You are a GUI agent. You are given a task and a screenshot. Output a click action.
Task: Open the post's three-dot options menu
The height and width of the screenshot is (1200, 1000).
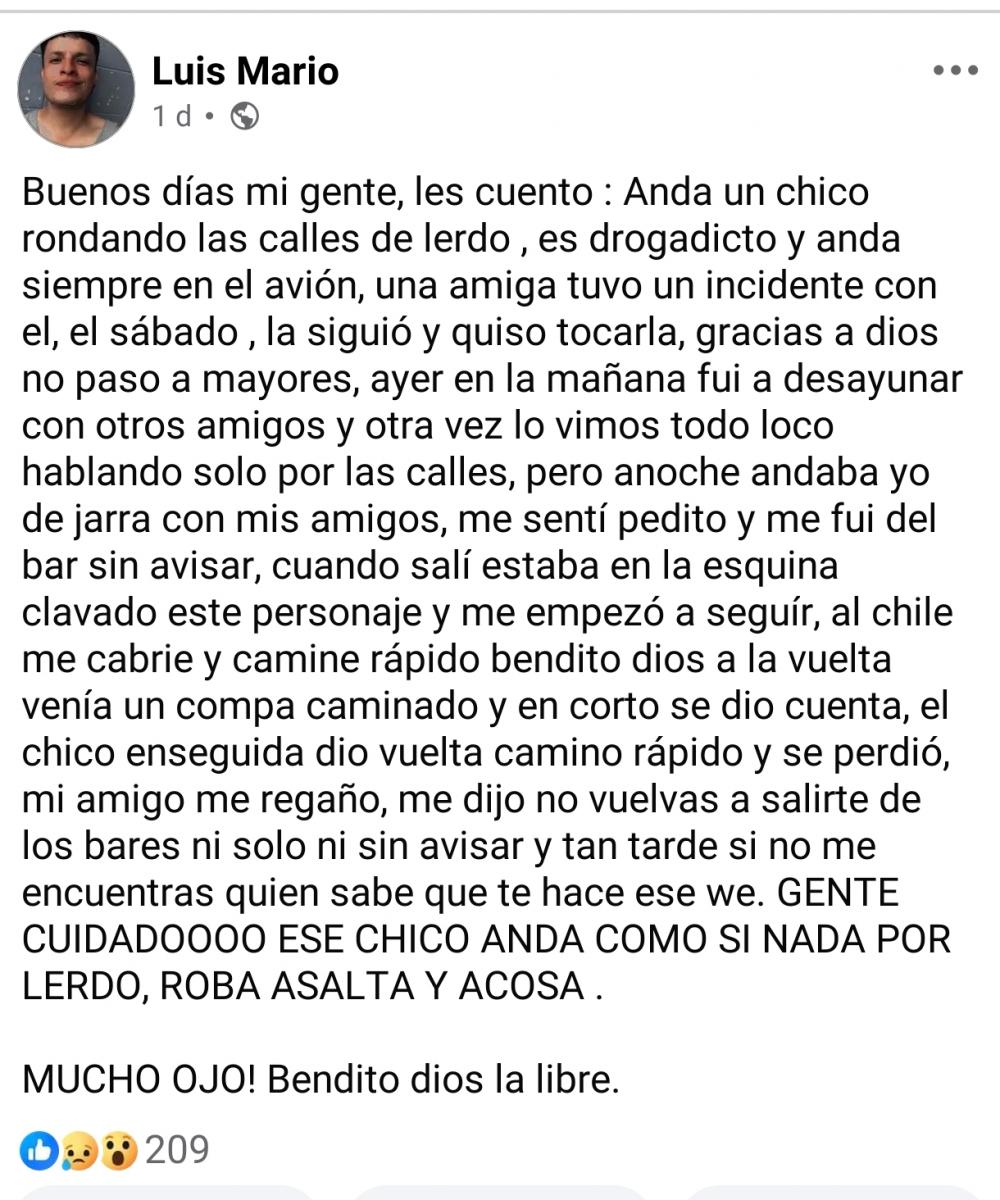coord(955,70)
